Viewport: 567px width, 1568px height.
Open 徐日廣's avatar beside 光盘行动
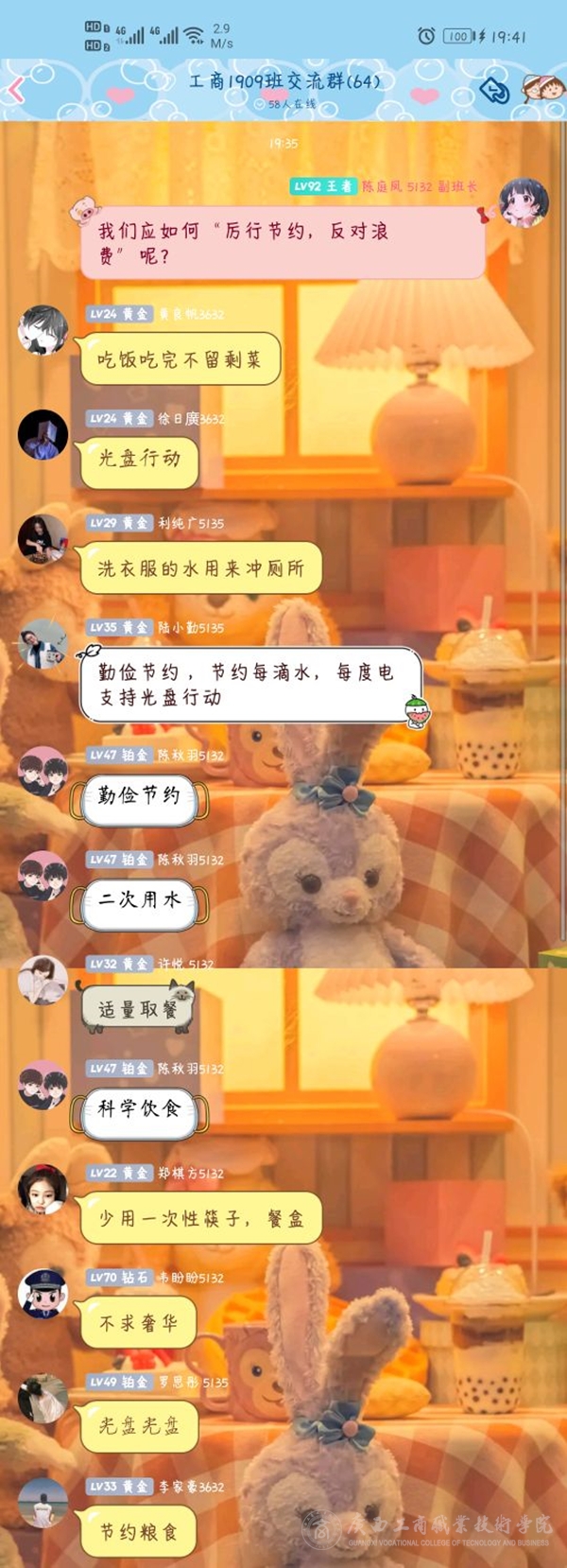pos(43,435)
